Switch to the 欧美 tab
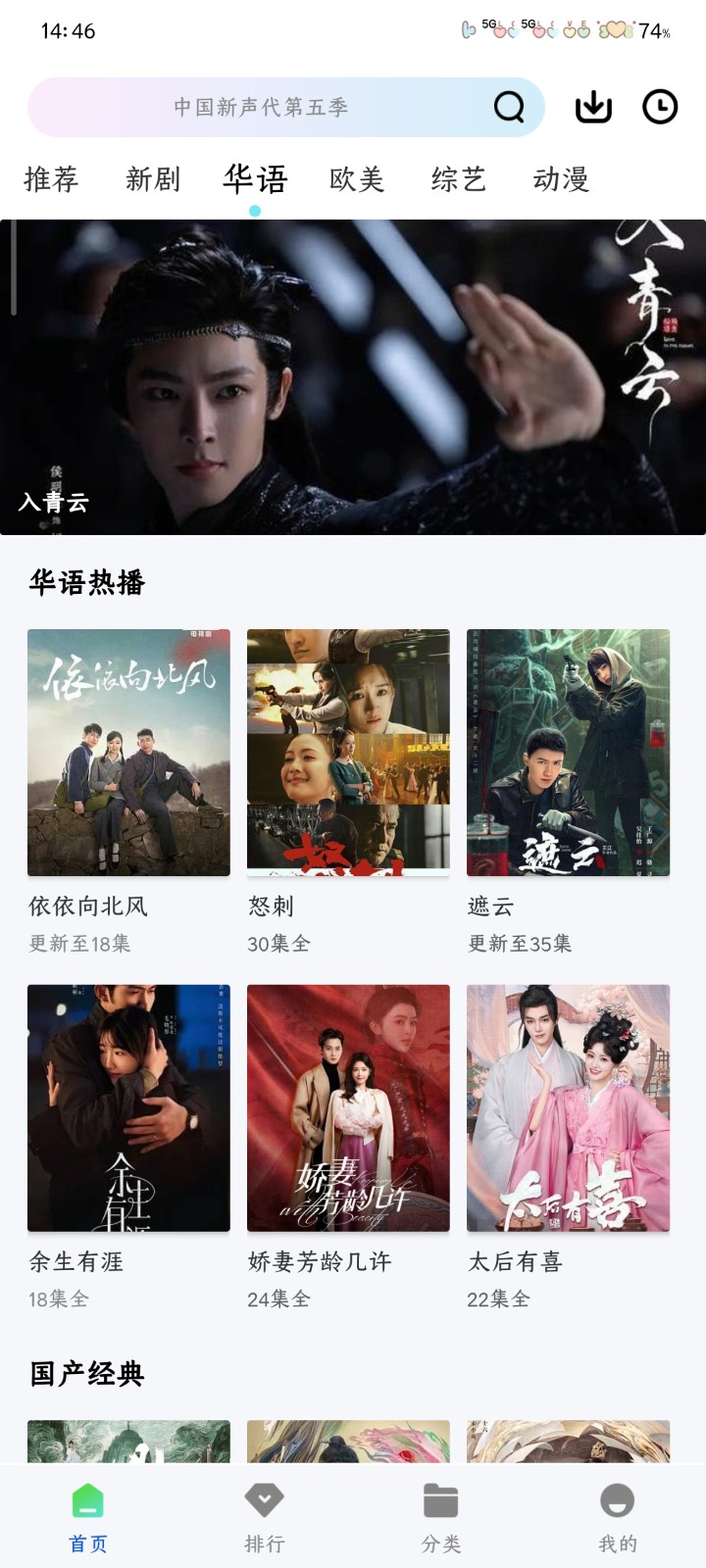The width and height of the screenshot is (706, 1568). pyautogui.click(x=357, y=179)
